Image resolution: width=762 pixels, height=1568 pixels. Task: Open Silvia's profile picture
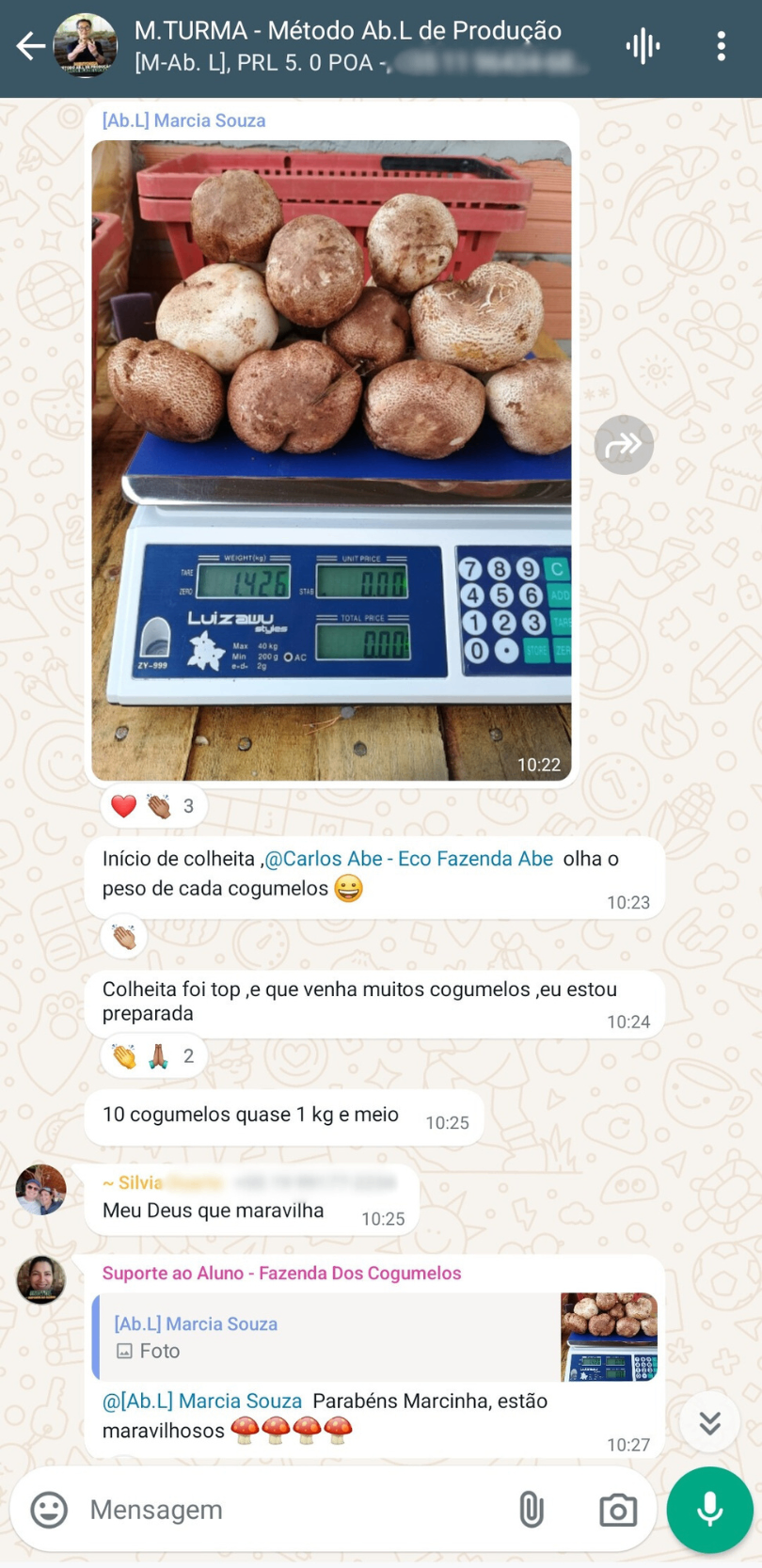click(x=40, y=1190)
